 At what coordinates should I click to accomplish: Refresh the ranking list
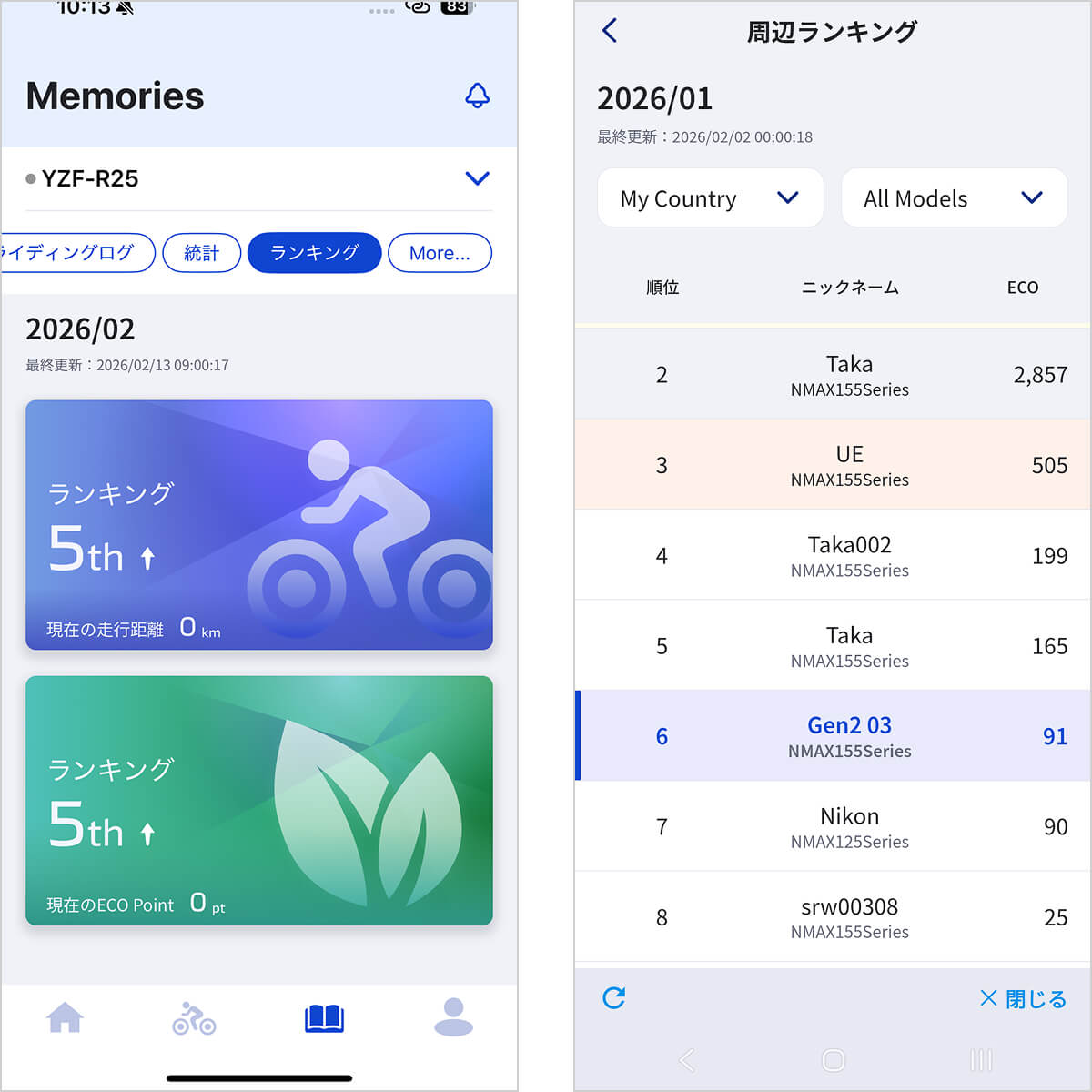pyautogui.click(x=614, y=998)
